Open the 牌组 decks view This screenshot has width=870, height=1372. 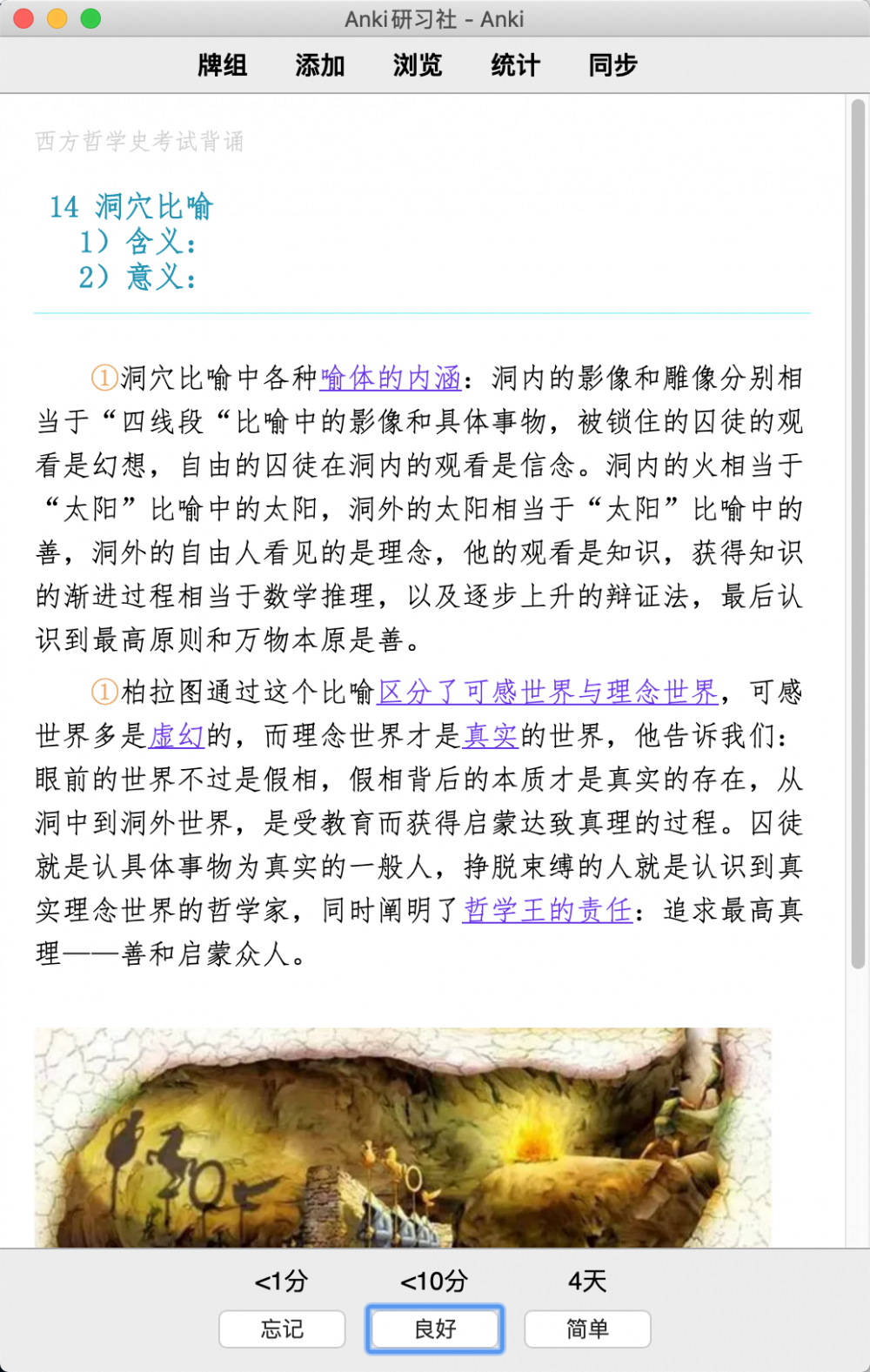pyautogui.click(x=222, y=65)
